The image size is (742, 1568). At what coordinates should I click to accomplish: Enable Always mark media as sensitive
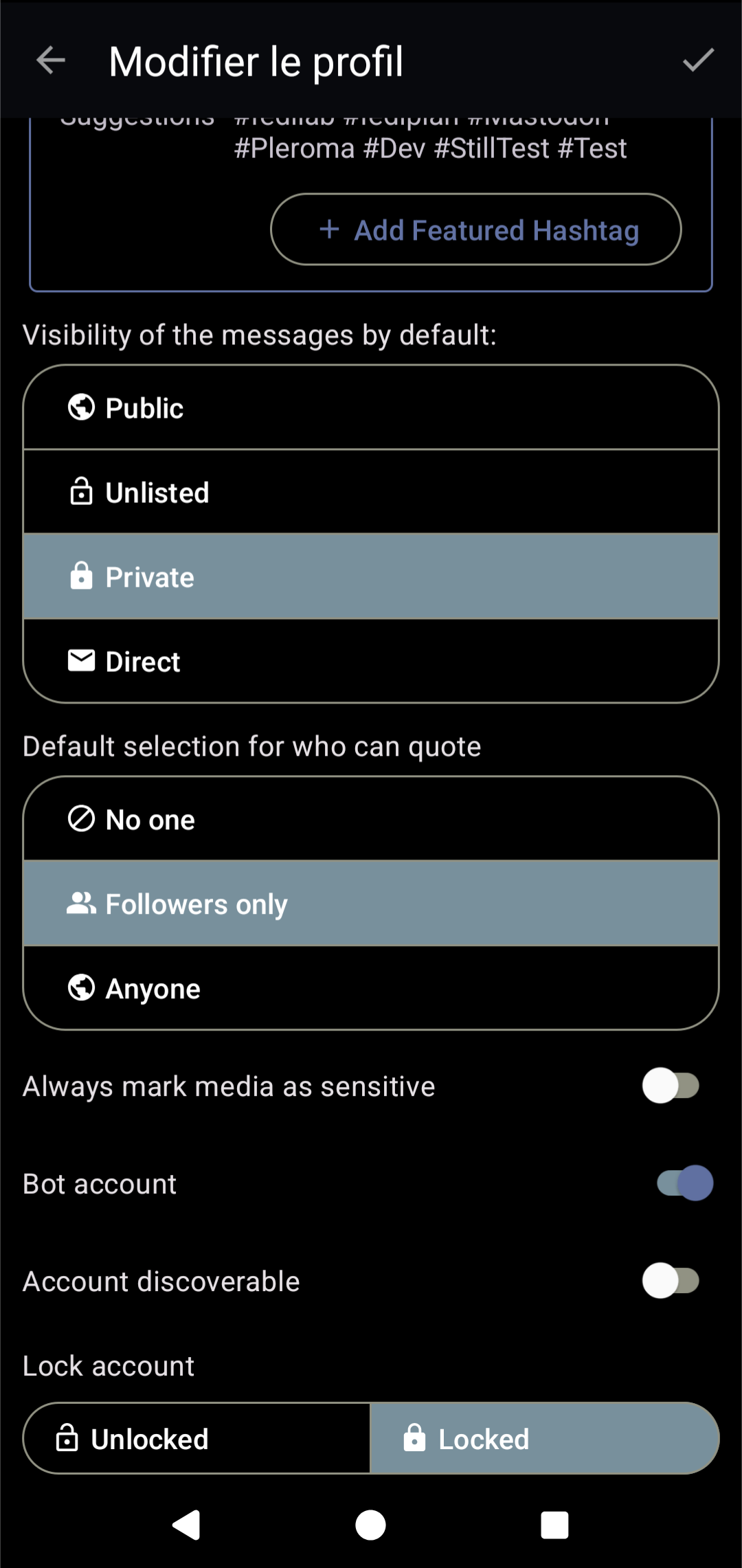(x=671, y=1086)
